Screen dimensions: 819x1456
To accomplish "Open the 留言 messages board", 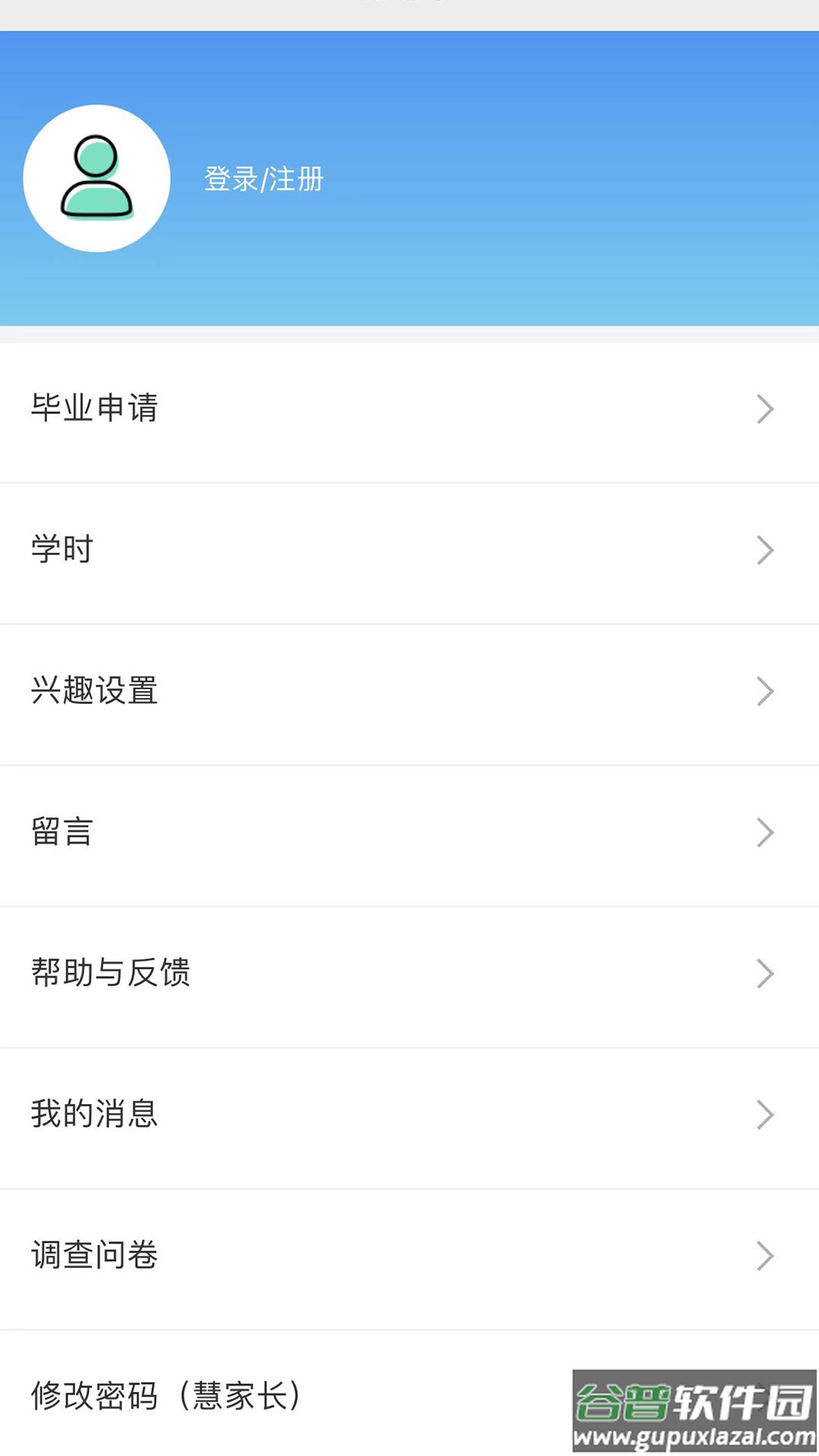I will click(x=409, y=832).
